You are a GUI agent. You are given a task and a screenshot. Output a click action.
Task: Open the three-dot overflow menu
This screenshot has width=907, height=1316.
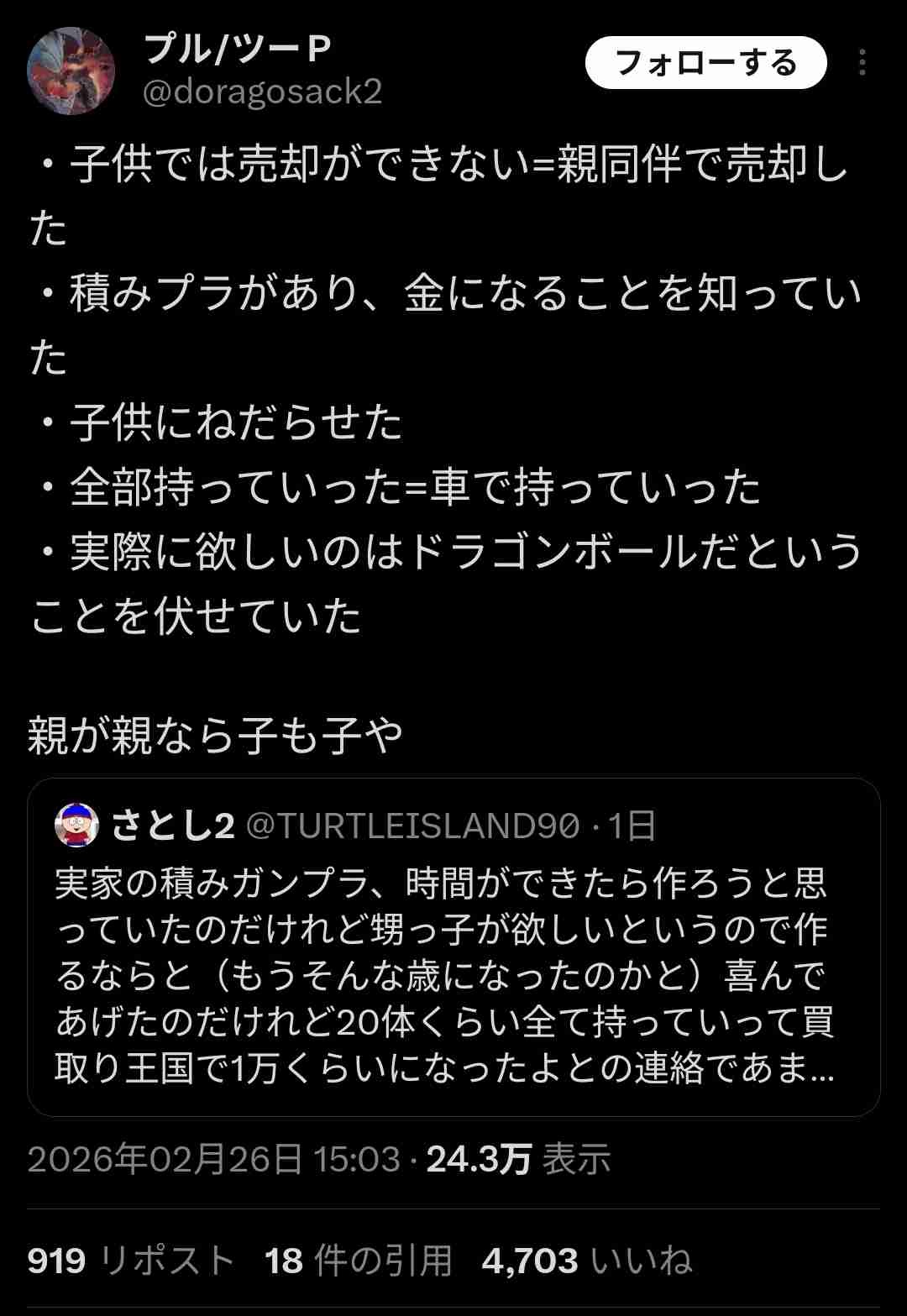(x=862, y=63)
